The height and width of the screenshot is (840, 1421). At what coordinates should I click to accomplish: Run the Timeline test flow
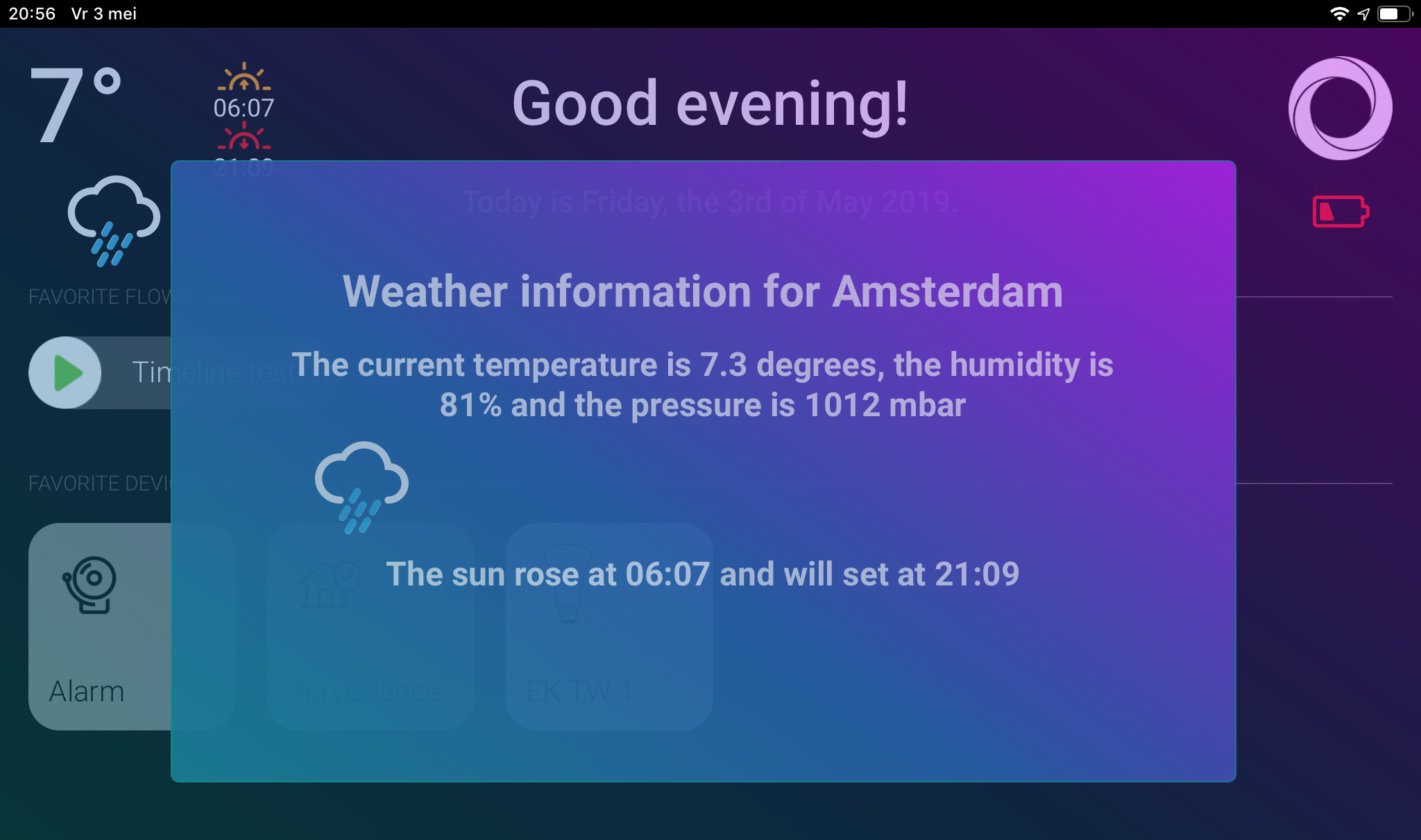tap(66, 372)
